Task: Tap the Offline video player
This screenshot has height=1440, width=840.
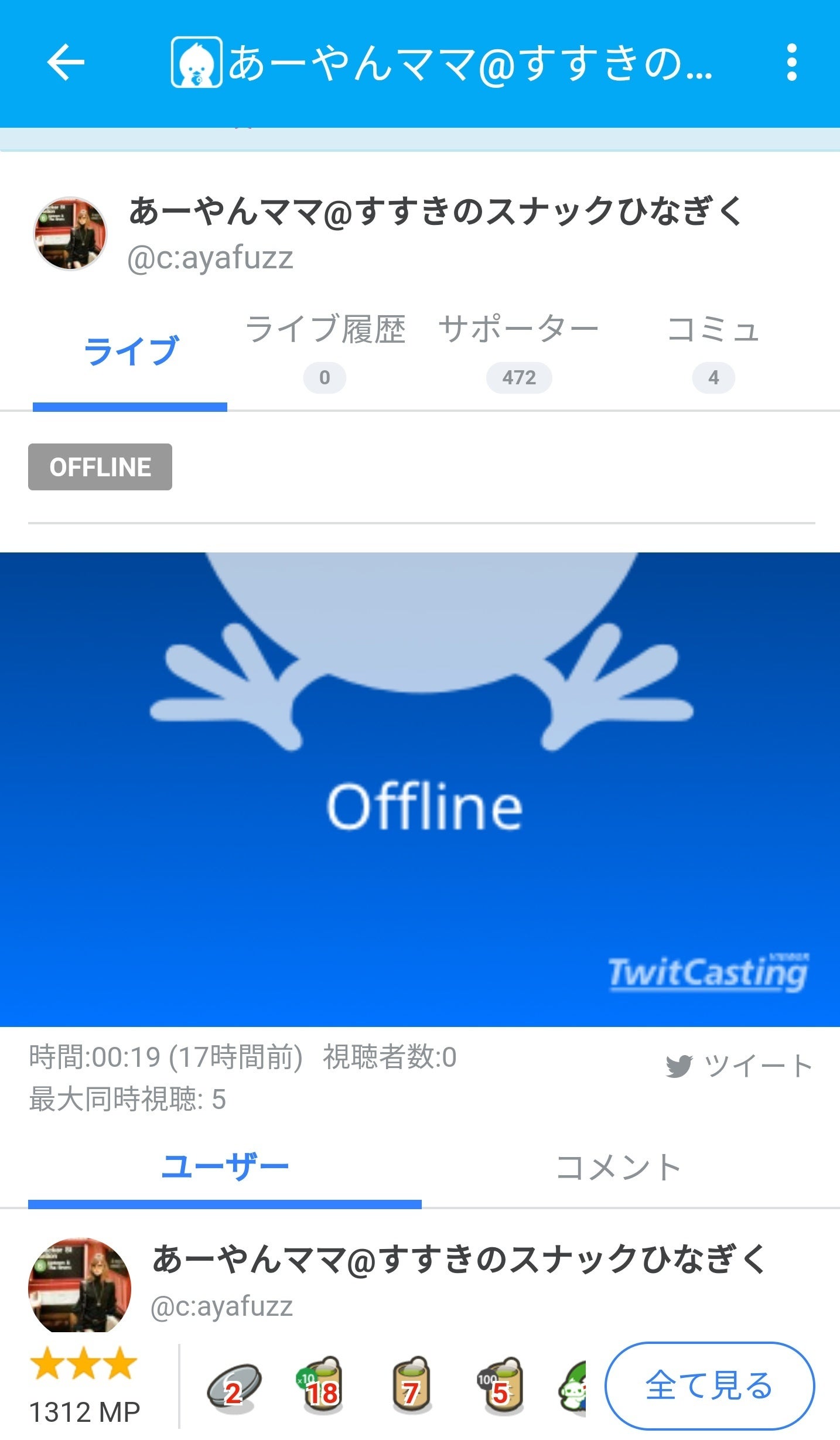Action: pos(420,789)
